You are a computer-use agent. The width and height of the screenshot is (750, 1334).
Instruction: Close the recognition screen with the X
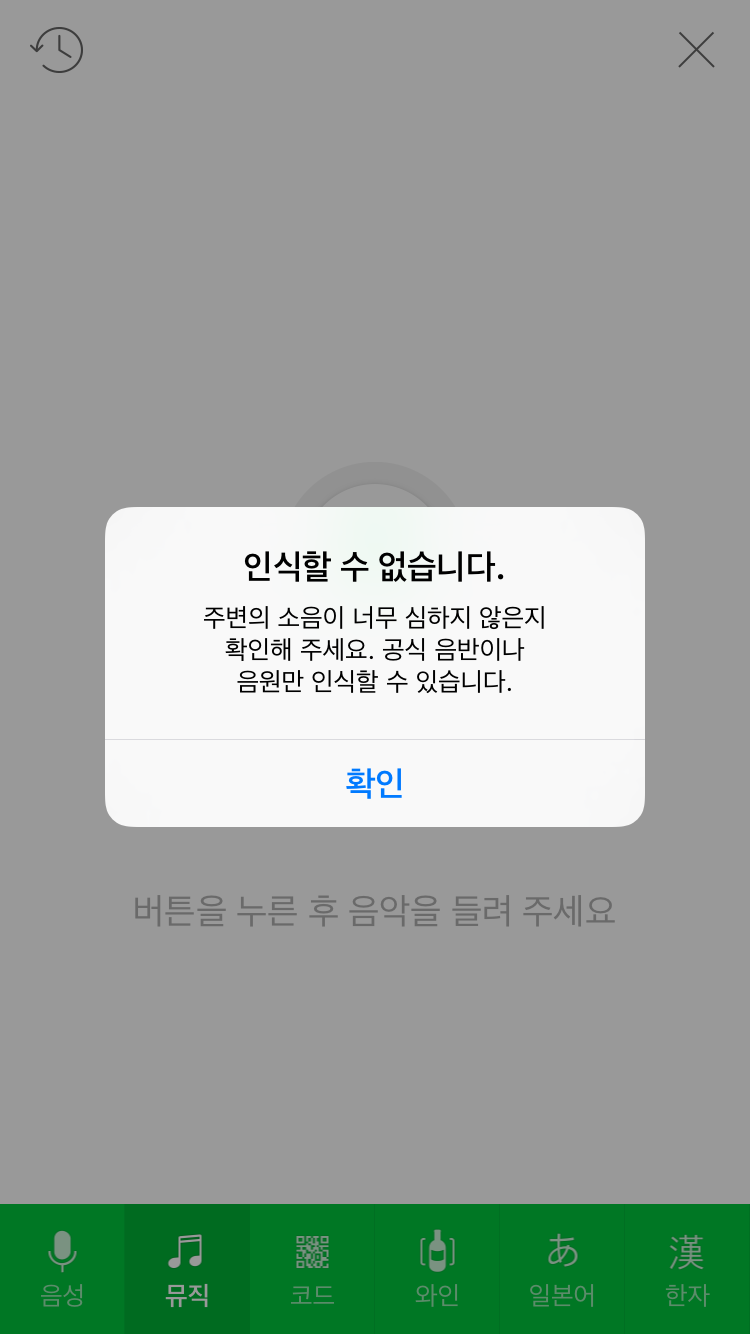(x=696, y=50)
